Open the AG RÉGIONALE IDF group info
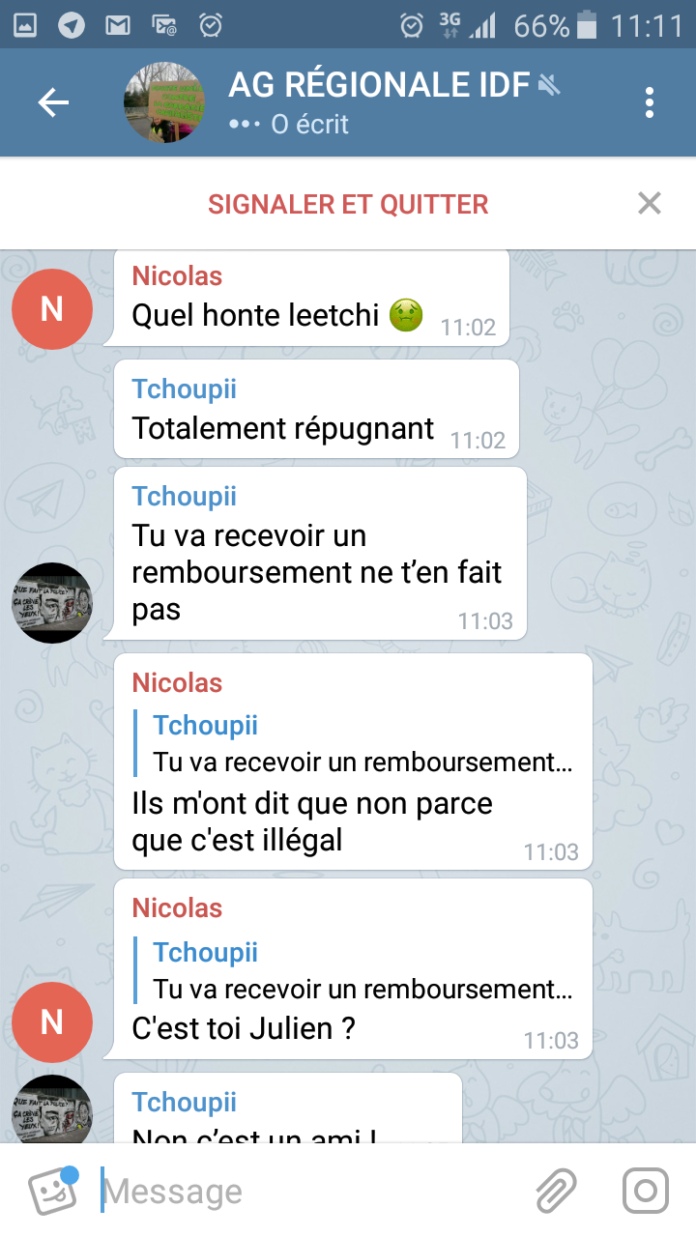This screenshot has width=696, height=1237. pyautogui.click(x=378, y=102)
